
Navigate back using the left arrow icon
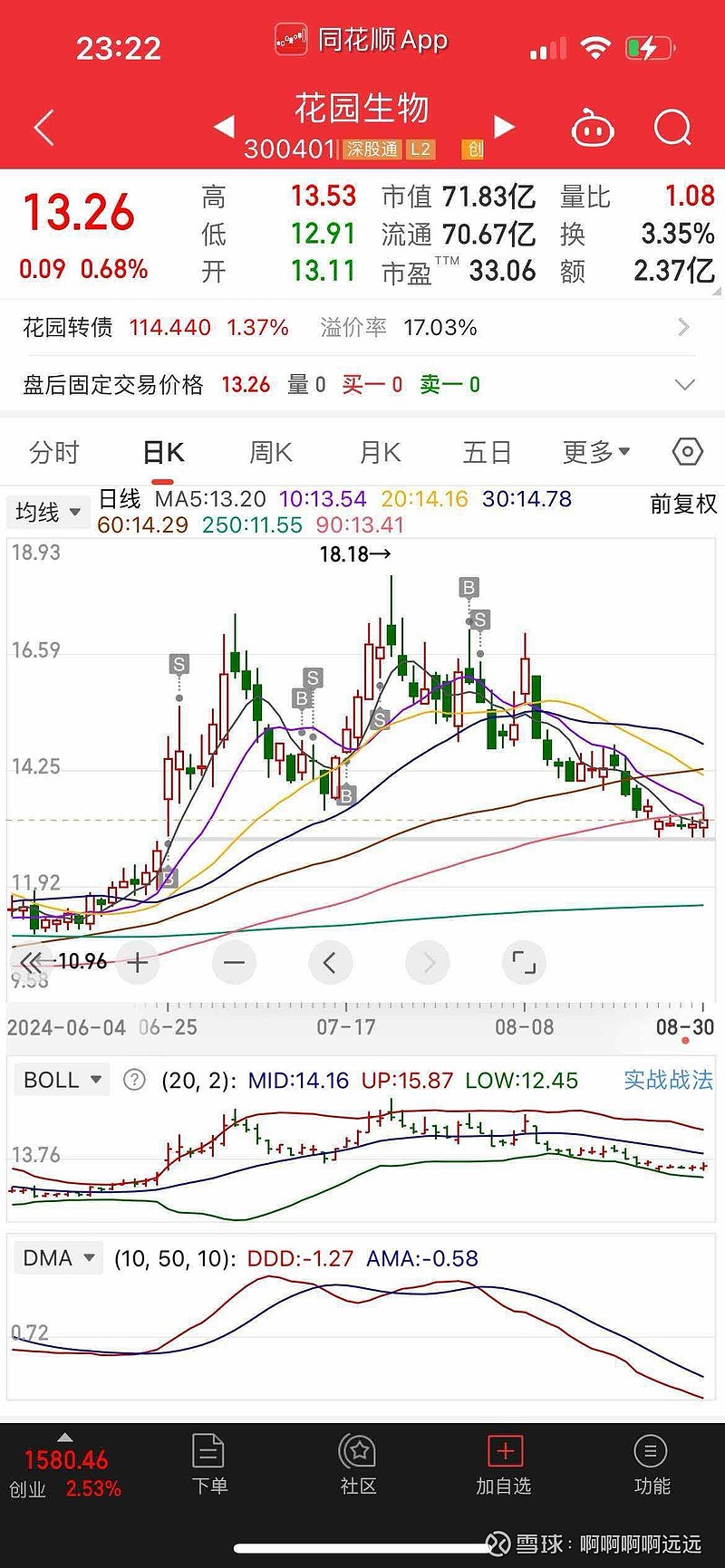pyautogui.click(x=43, y=129)
